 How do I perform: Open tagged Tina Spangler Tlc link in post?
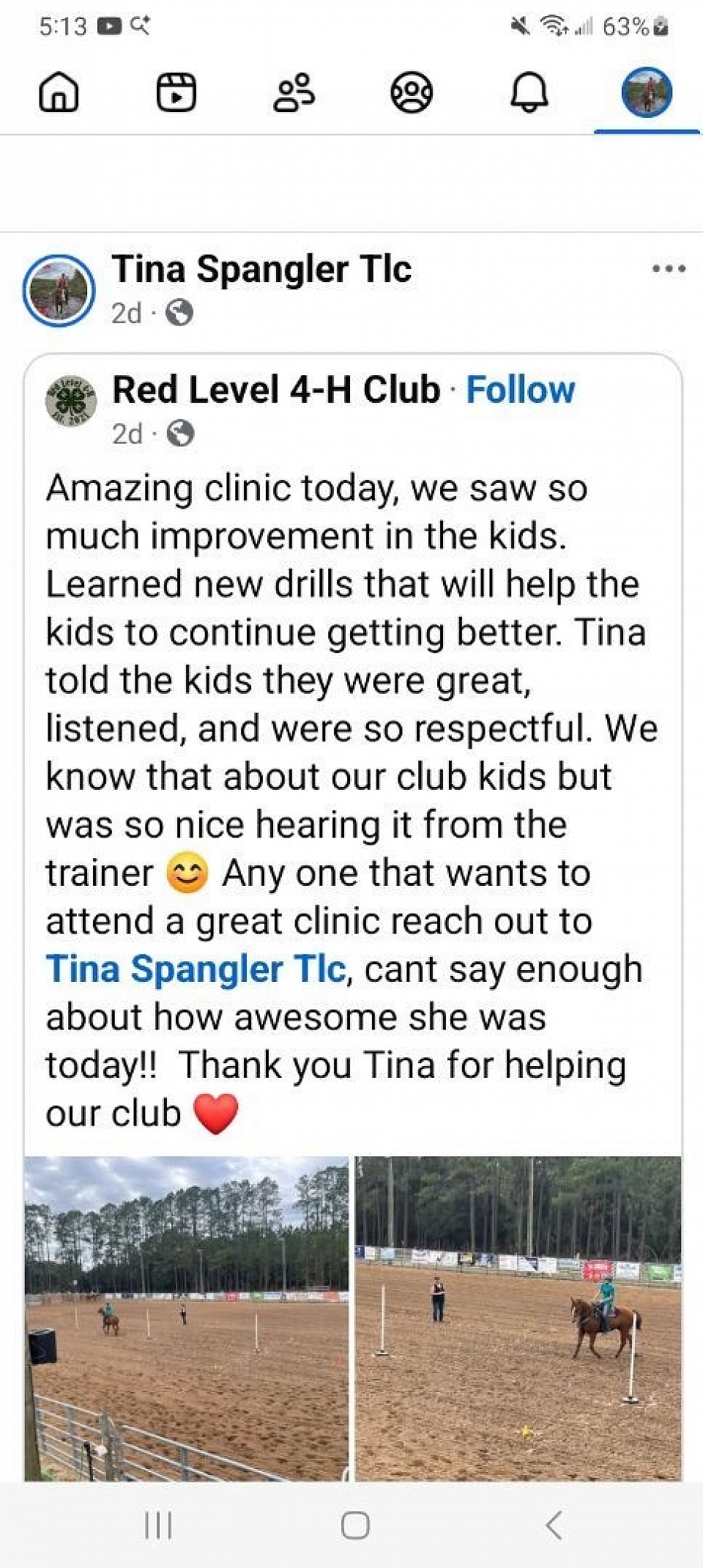tap(196, 969)
